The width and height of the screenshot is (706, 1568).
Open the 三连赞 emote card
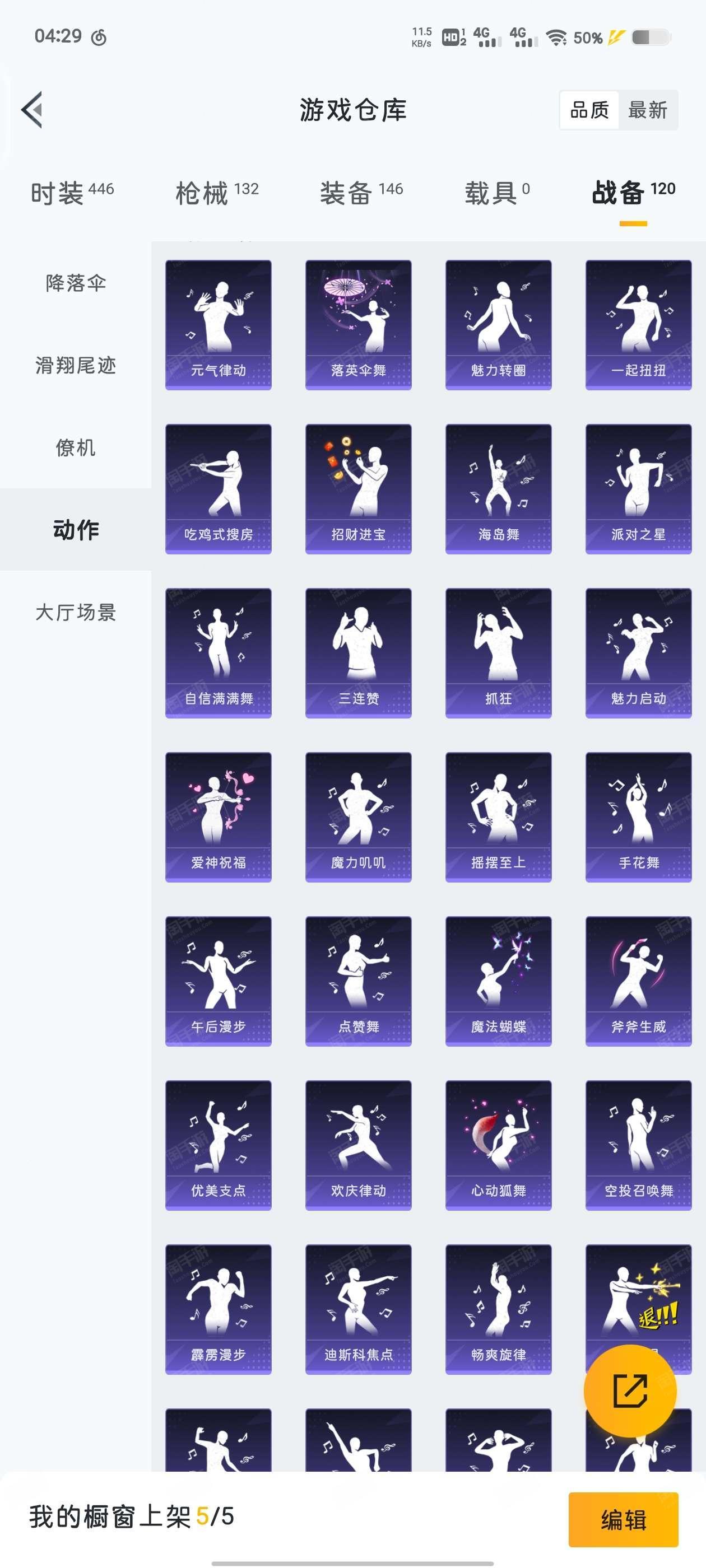coord(358,652)
